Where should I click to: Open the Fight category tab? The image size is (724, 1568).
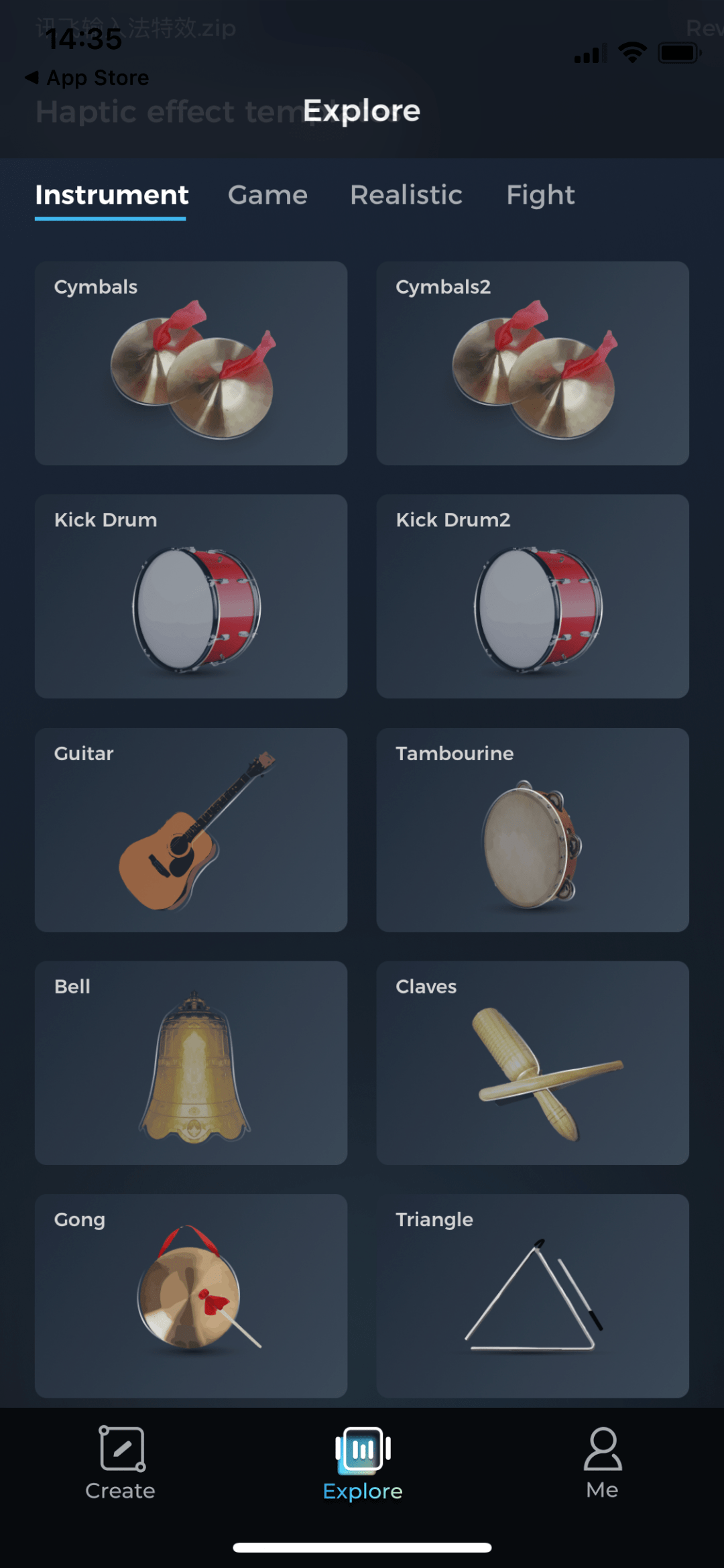click(540, 195)
